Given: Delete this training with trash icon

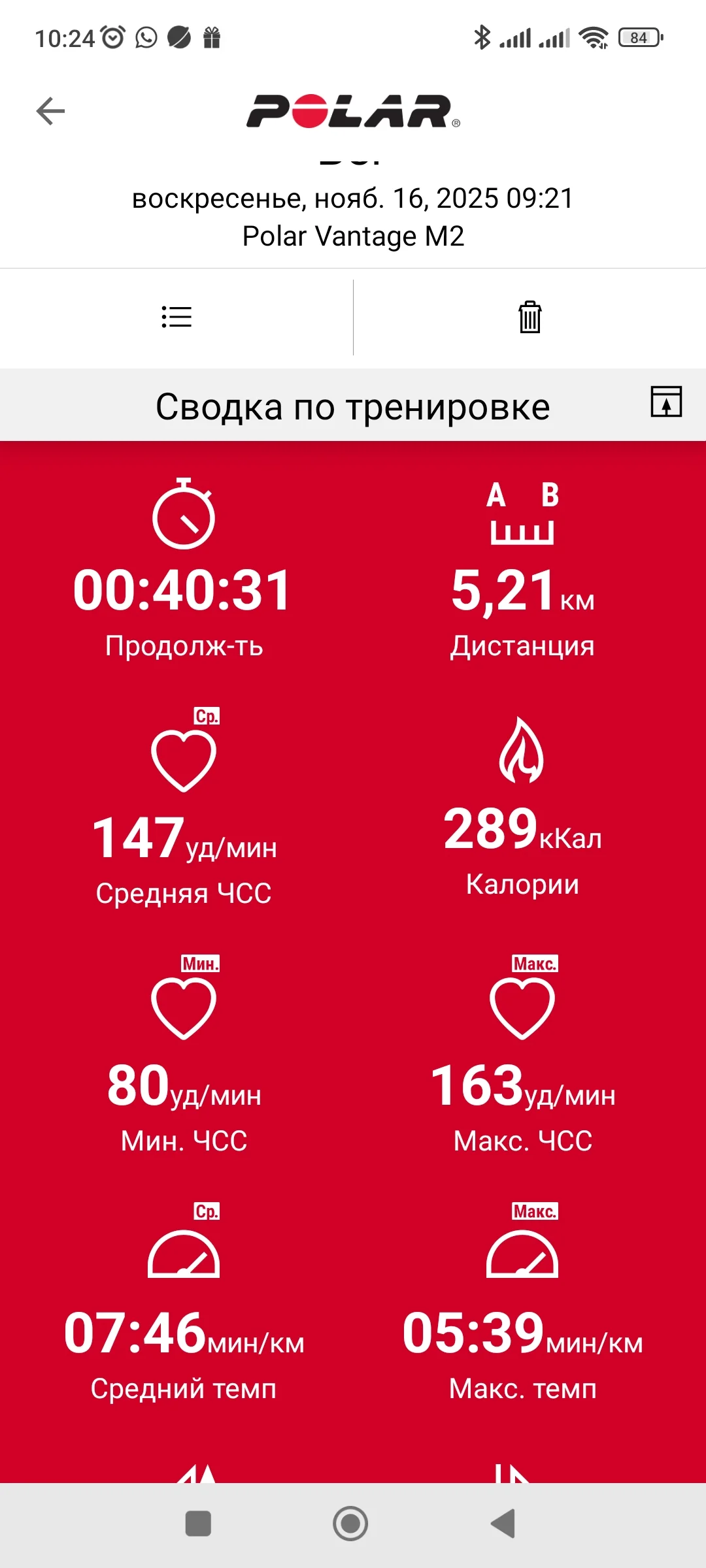Looking at the screenshot, I should click(529, 318).
